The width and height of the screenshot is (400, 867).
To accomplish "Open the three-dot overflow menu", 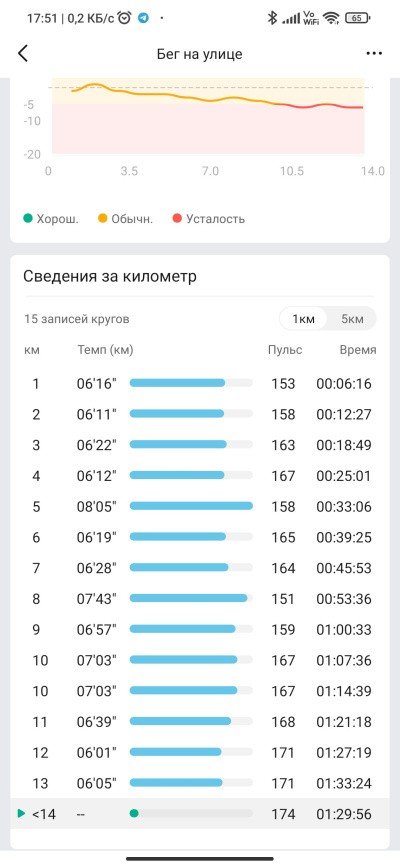I will [374, 54].
